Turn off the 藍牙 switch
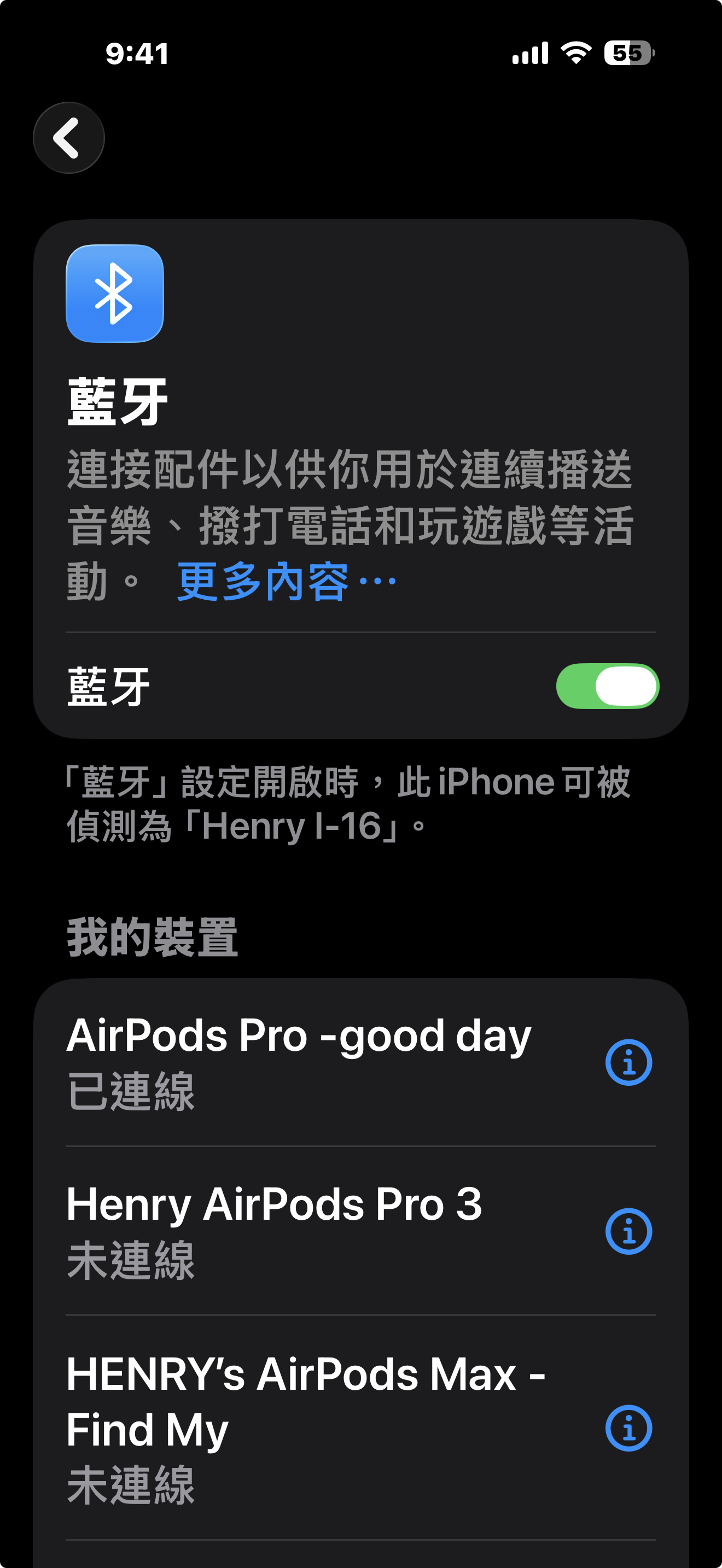This screenshot has width=722, height=1568. pyautogui.click(x=607, y=686)
